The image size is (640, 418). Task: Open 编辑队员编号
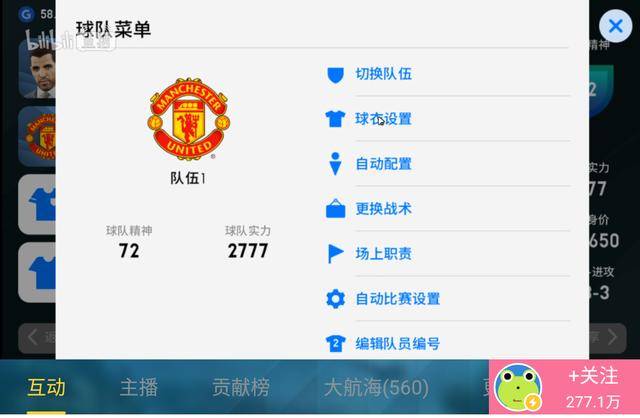[x=397, y=343]
